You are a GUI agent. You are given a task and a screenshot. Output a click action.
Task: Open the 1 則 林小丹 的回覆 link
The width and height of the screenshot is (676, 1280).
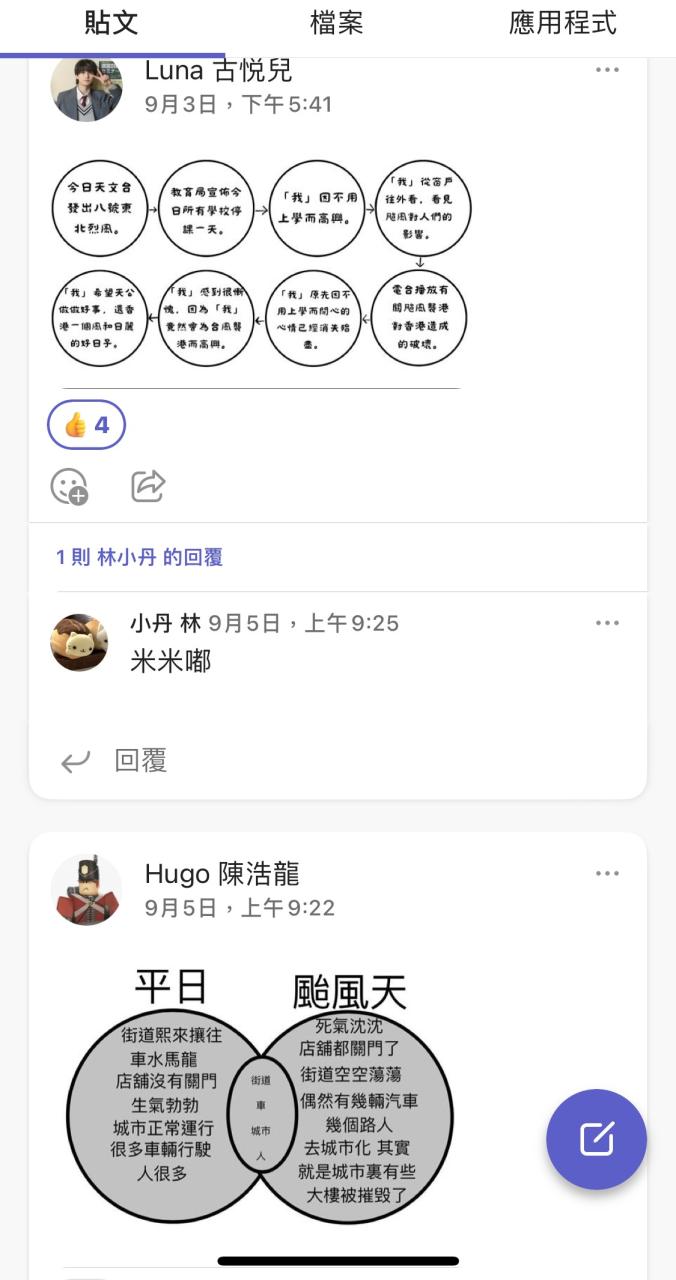(x=139, y=558)
